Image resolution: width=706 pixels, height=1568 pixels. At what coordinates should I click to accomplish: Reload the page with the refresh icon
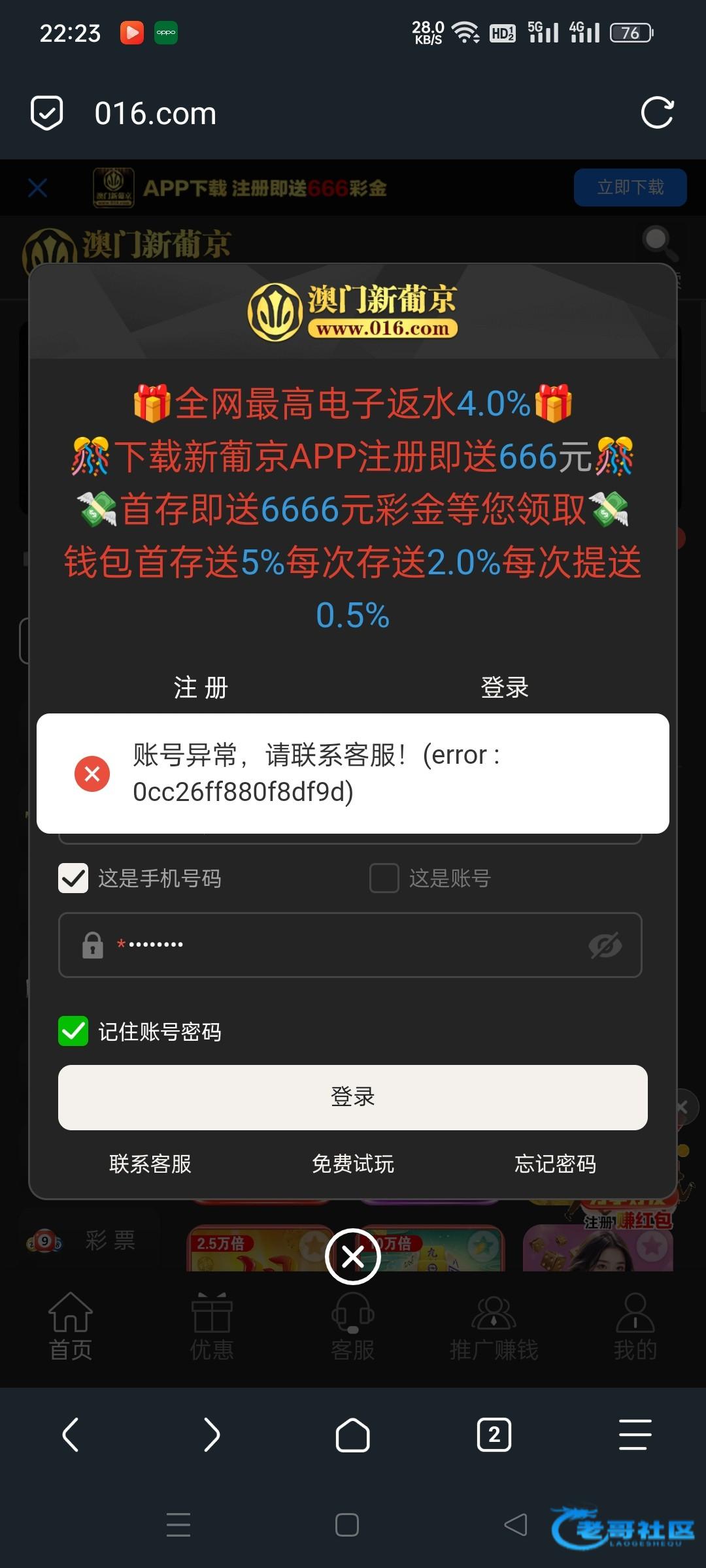[657, 113]
